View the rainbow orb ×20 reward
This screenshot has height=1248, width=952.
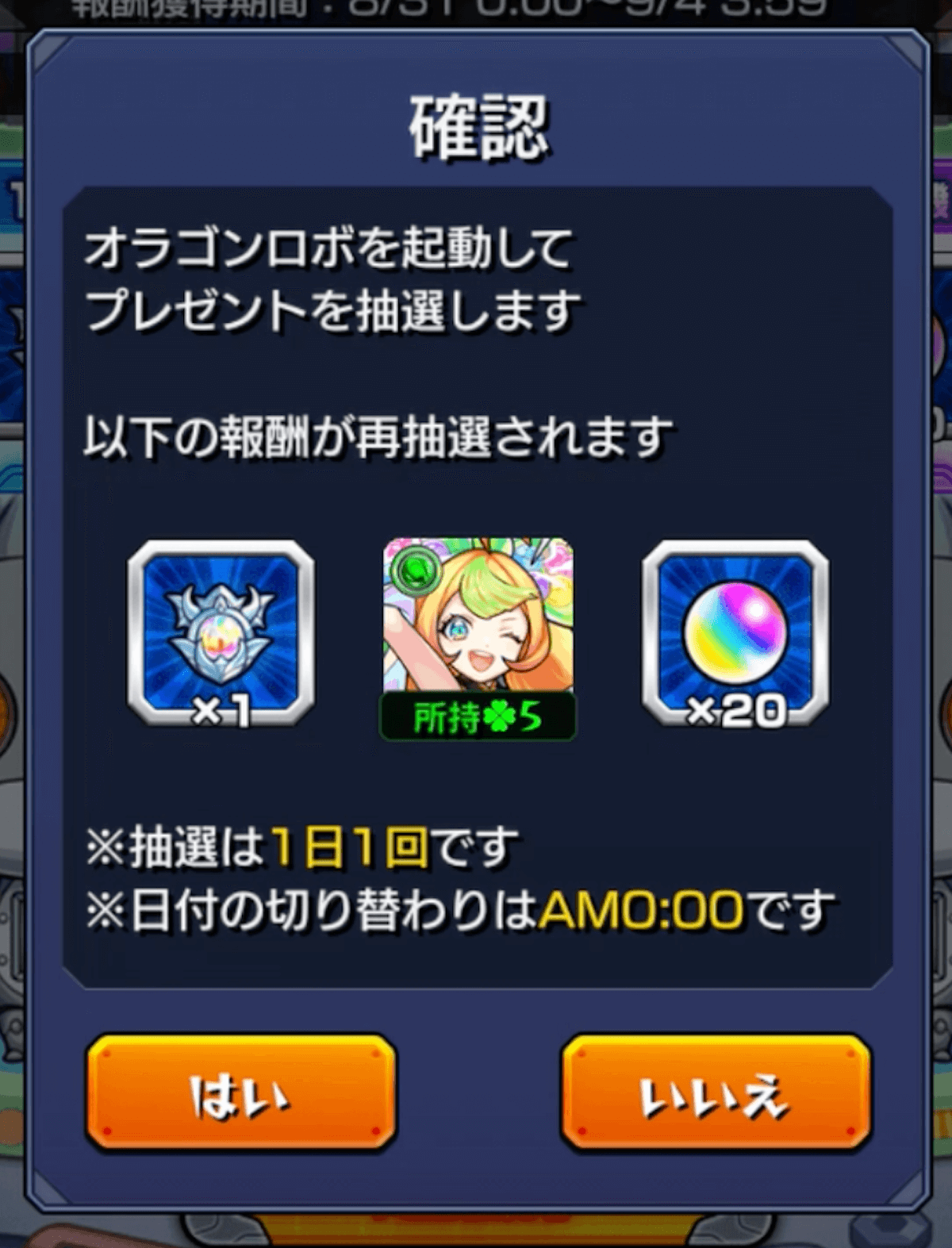click(x=735, y=633)
